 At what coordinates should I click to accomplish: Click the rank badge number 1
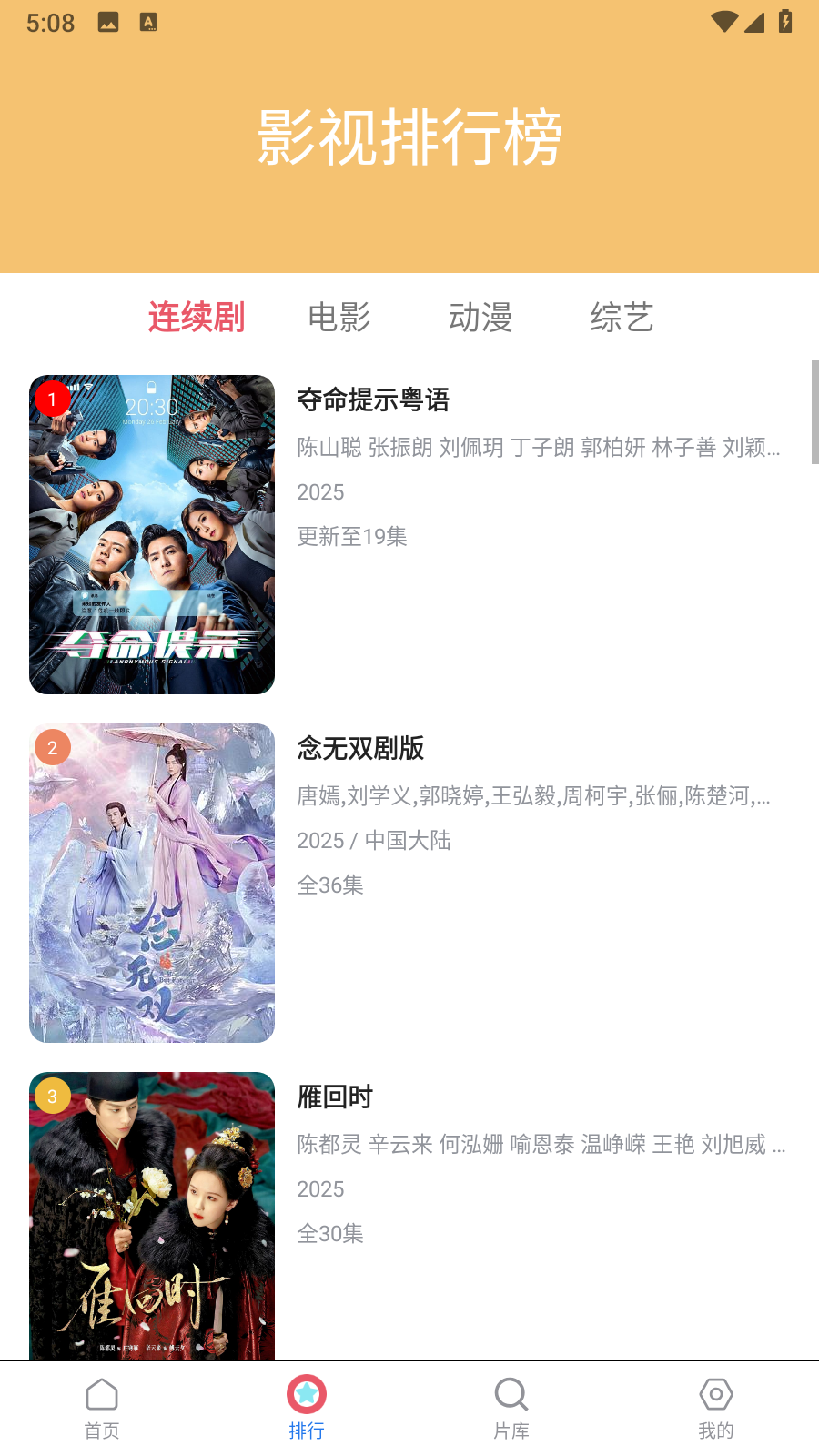52,398
